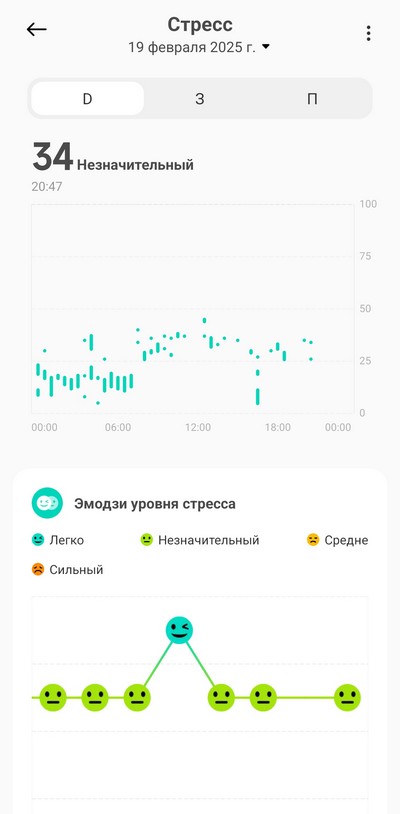This screenshot has width=400, height=814.
Task: Switch to the П period tab
Action: click(x=312, y=99)
